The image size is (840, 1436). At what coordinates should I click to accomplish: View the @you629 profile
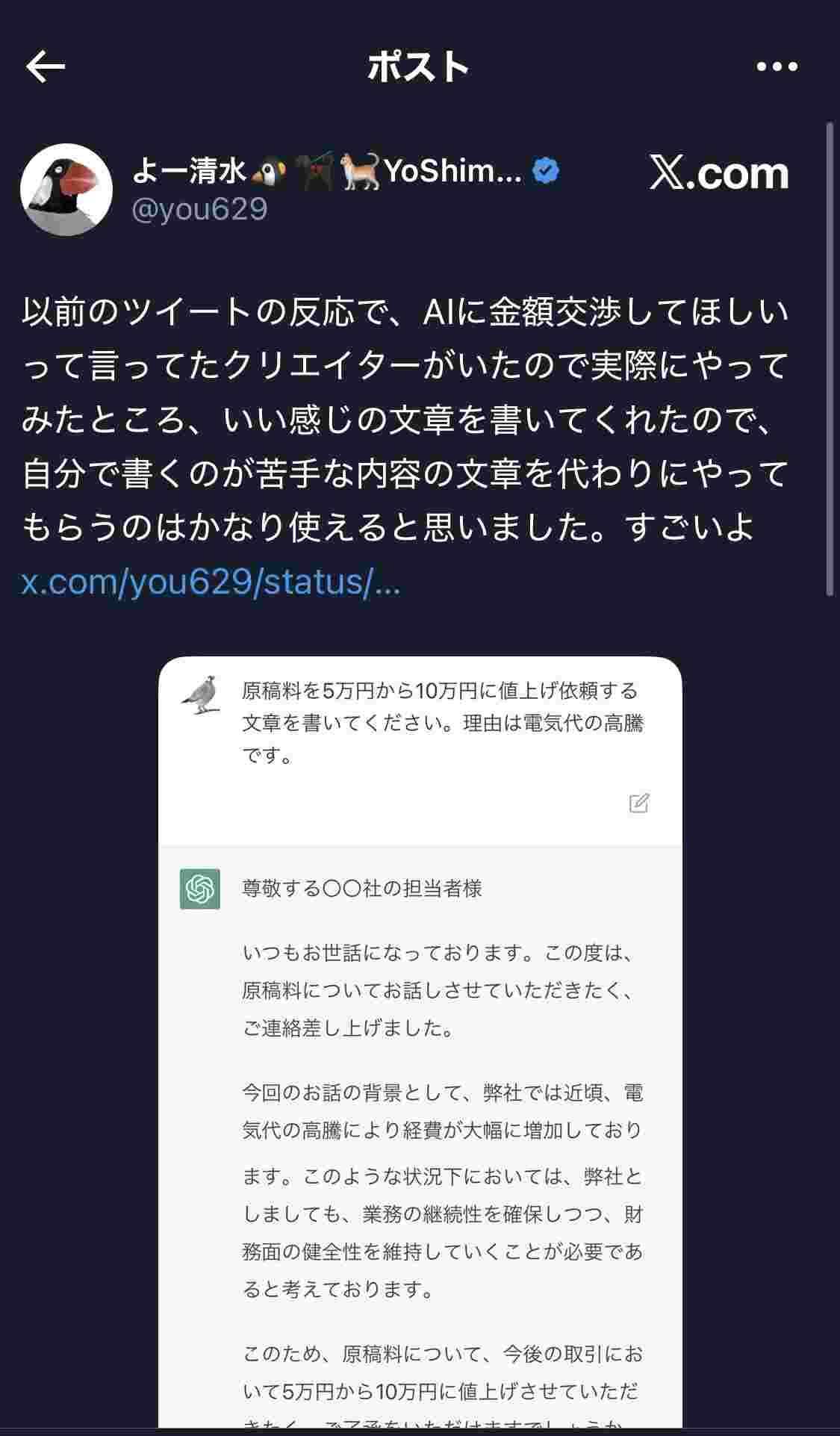199,209
